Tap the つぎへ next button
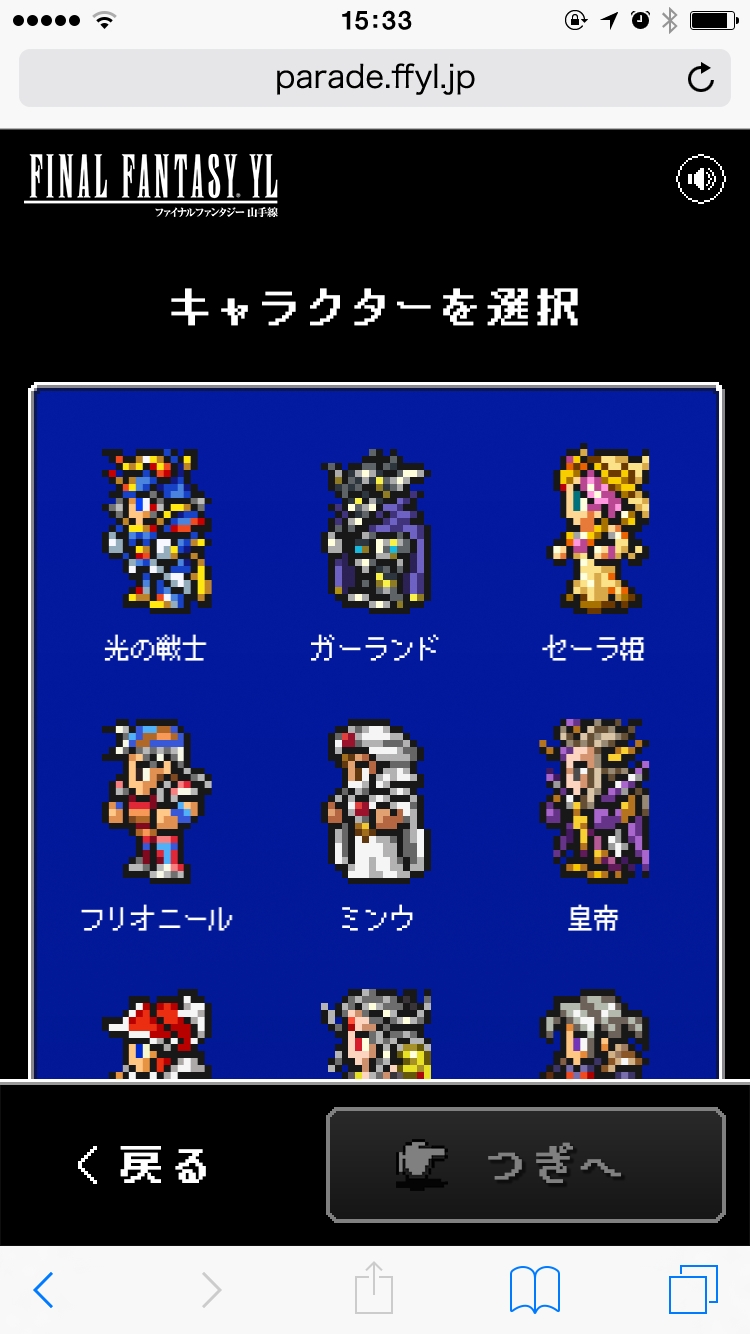Screen dimensions: 750x1334 tap(525, 1165)
